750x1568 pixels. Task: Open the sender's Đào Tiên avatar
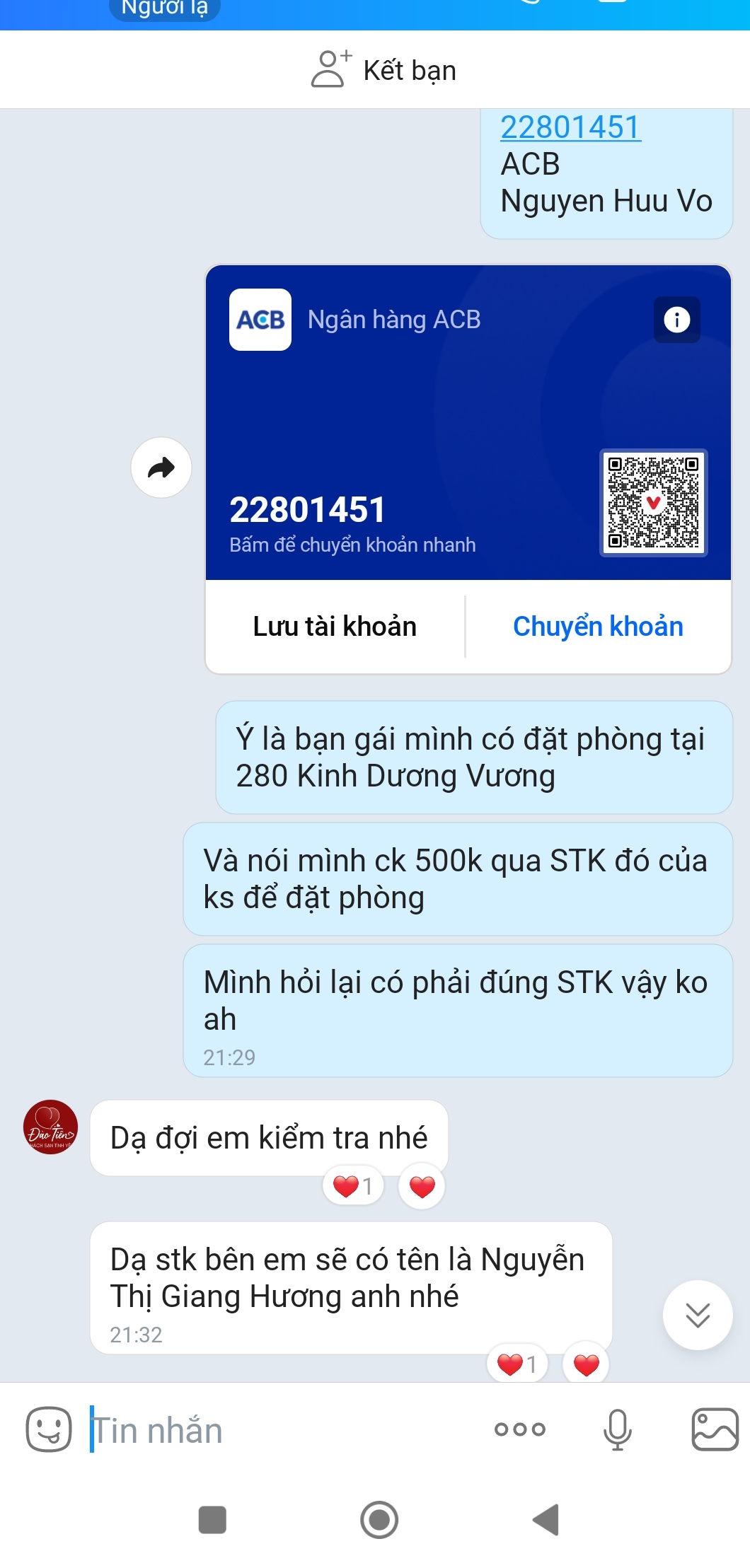50,1127
